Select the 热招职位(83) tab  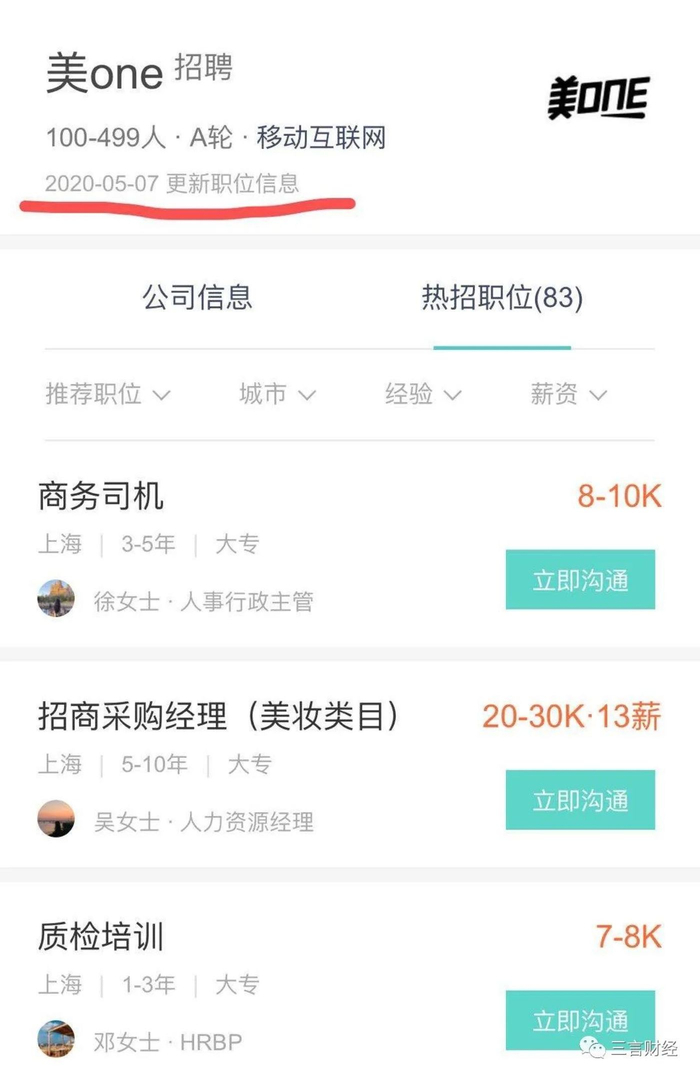[x=502, y=297]
